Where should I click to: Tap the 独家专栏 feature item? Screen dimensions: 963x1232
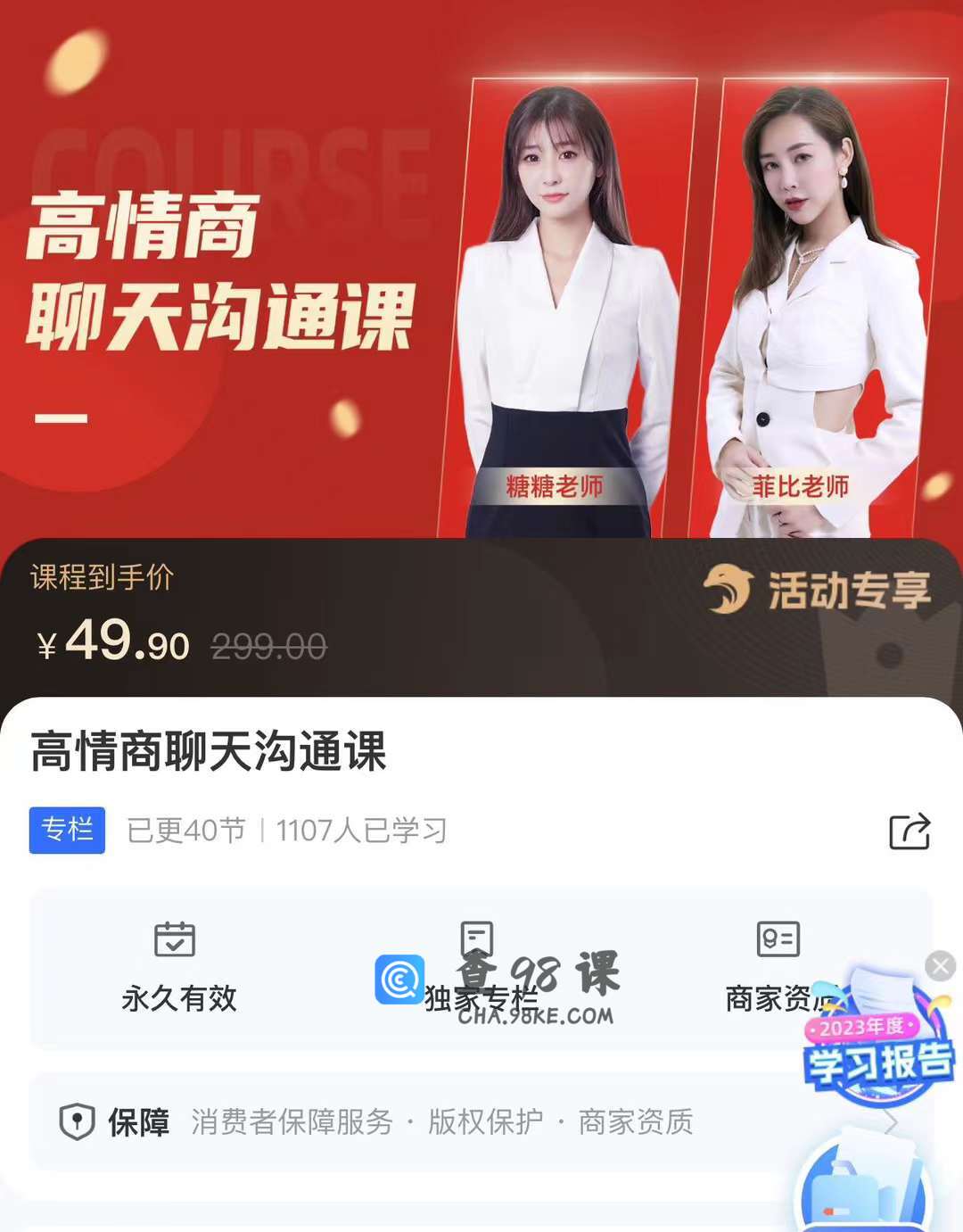click(x=478, y=969)
